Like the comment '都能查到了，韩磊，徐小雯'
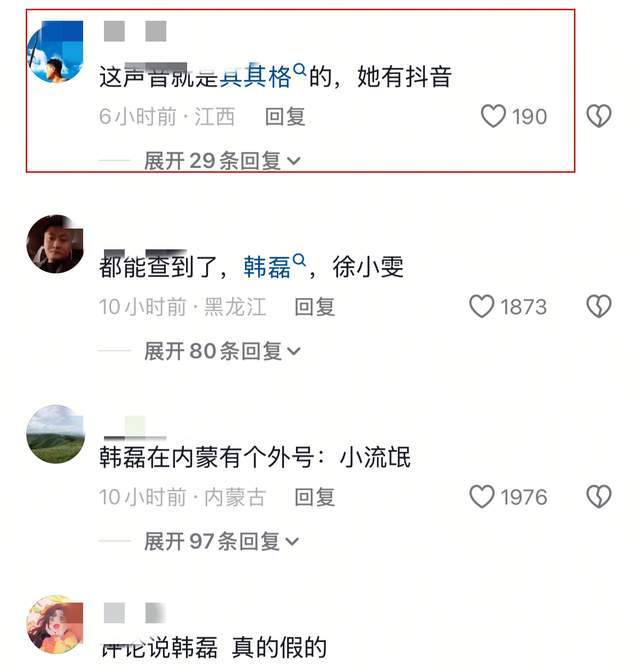Image resolution: width=640 pixels, height=672 pixels. click(482, 307)
